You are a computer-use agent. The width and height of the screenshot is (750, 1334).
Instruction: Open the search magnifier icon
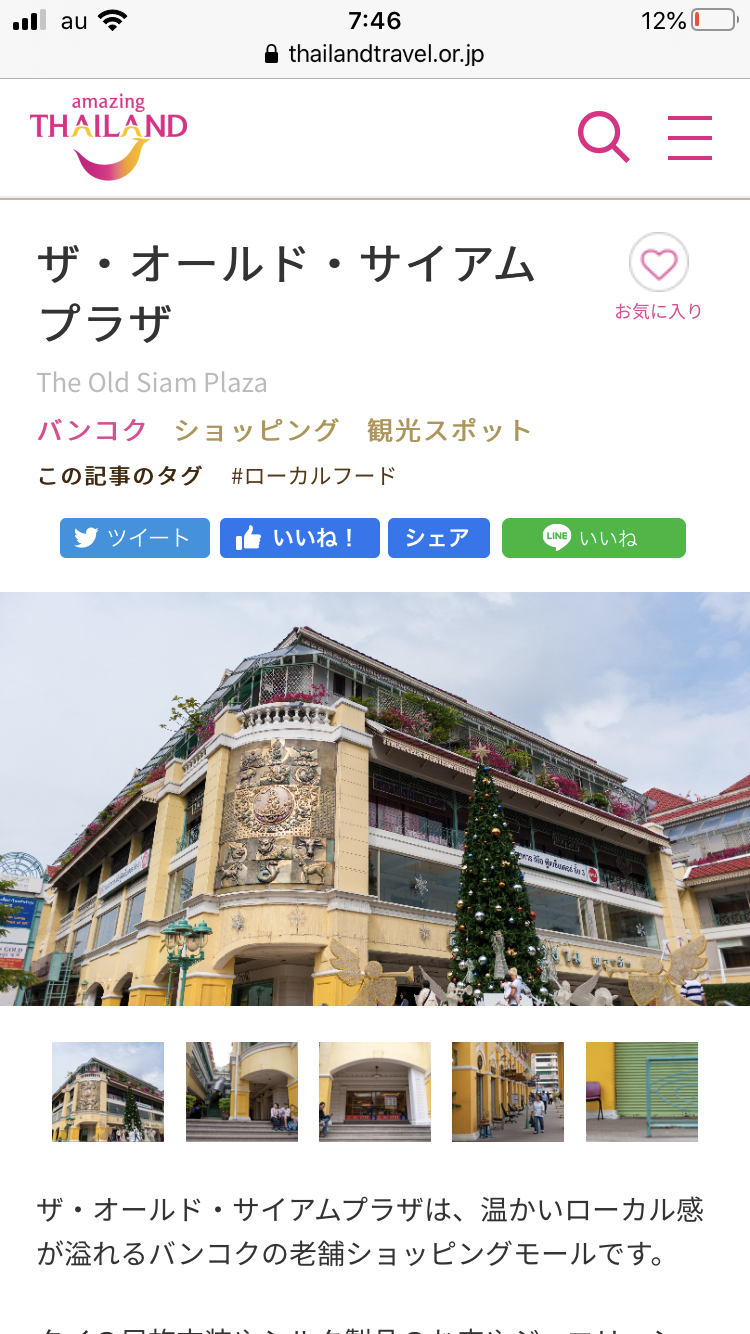tap(603, 138)
